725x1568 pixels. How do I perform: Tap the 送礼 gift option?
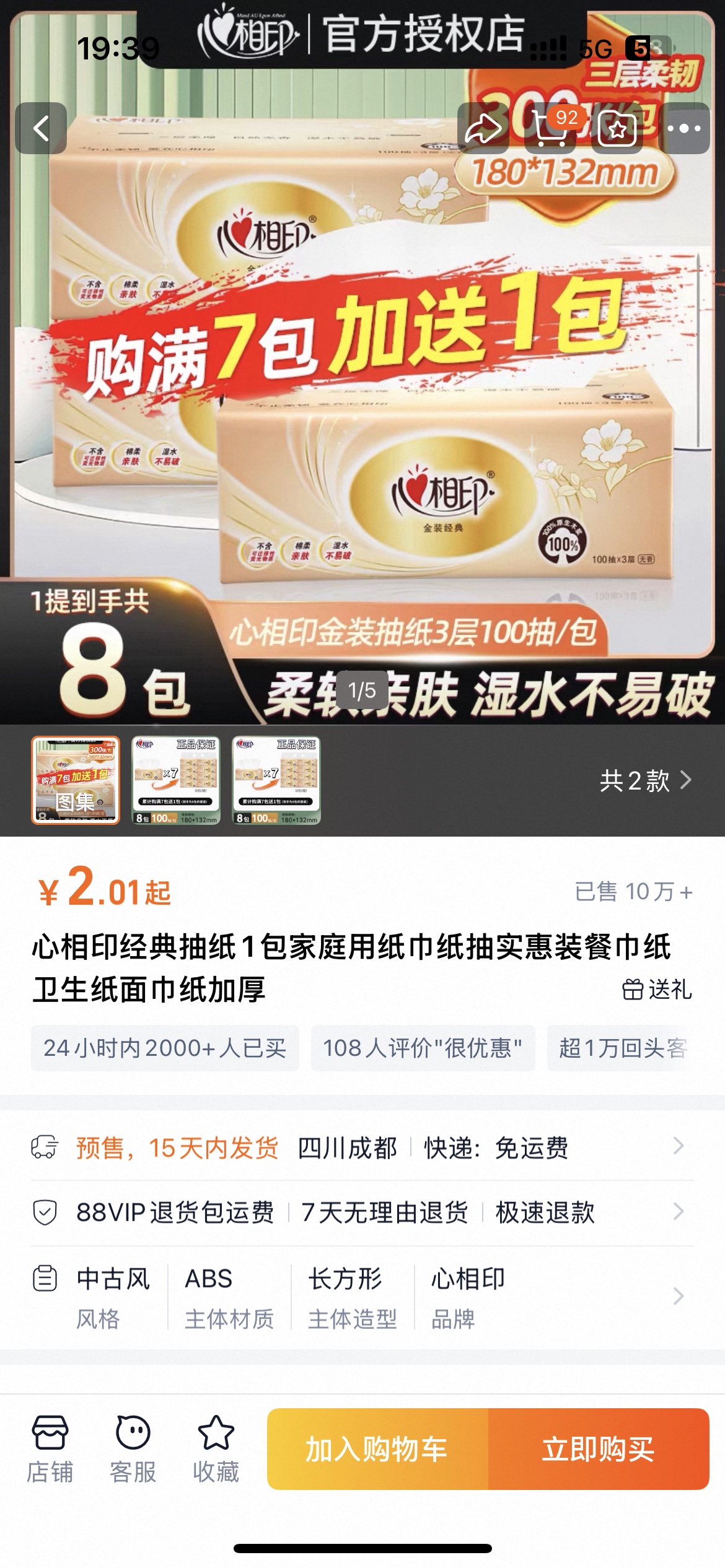[657, 990]
